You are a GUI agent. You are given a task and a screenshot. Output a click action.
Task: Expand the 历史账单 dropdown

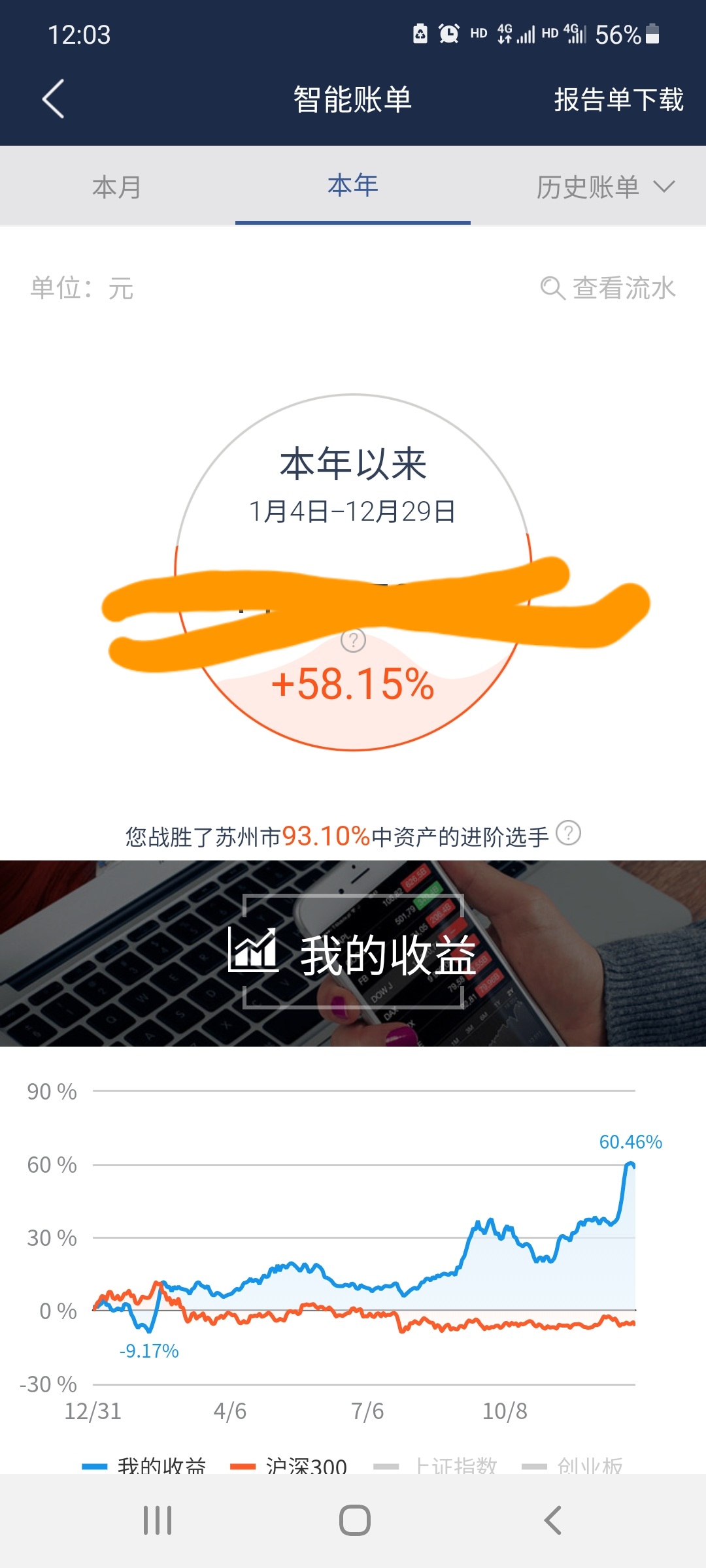pos(605,187)
